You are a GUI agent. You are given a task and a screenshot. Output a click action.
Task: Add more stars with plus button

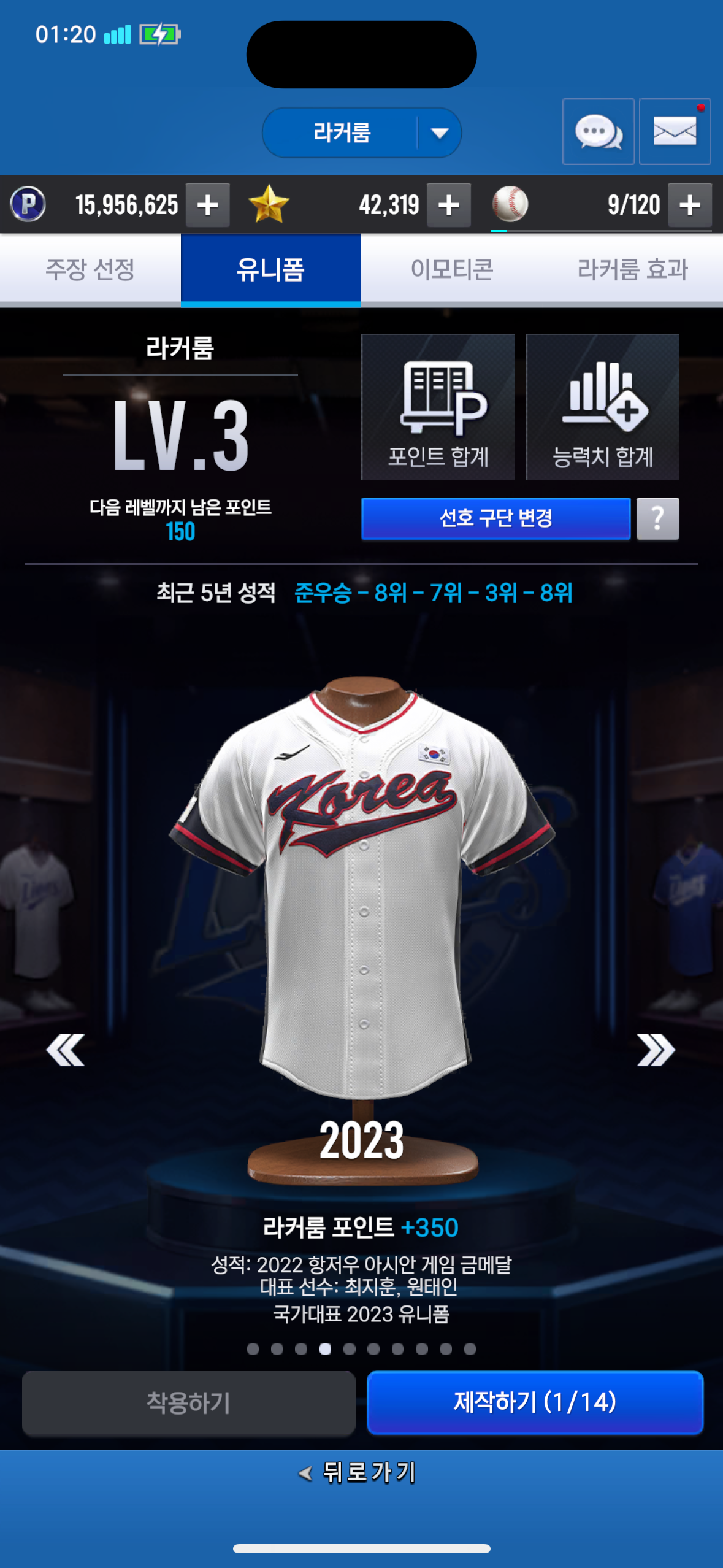point(449,205)
